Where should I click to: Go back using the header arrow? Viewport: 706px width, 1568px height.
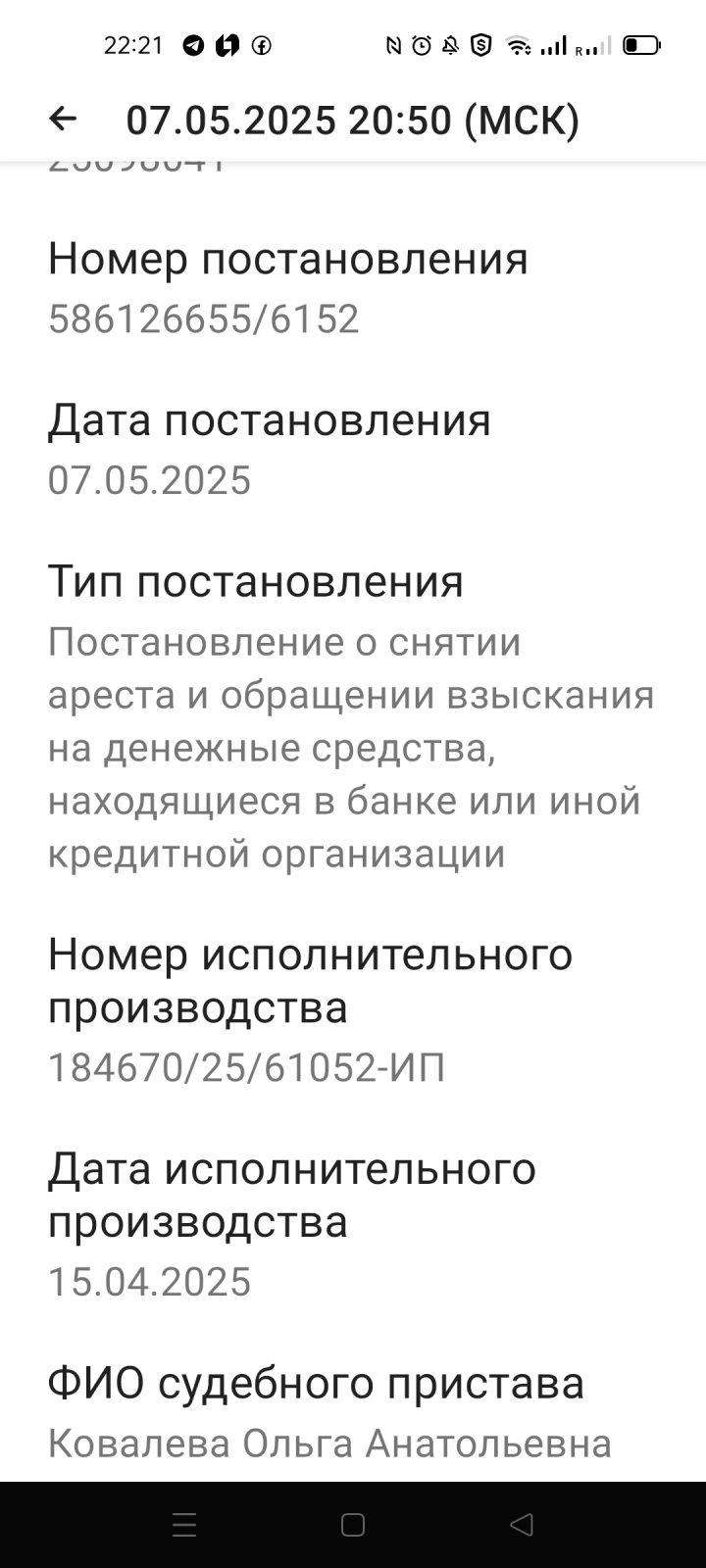[x=63, y=120]
